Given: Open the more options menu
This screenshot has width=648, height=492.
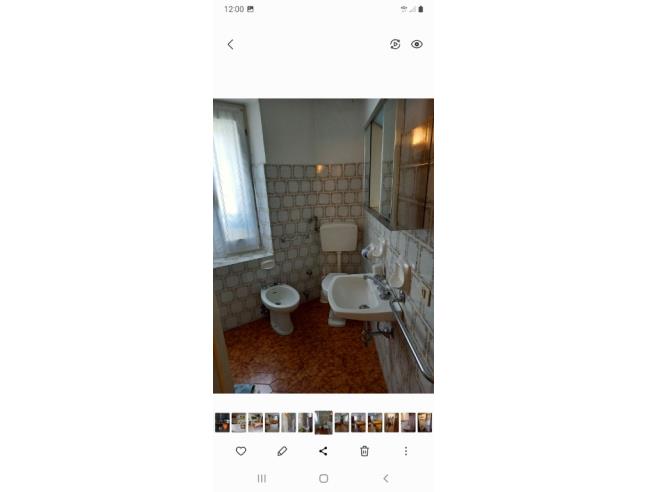Looking at the screenshot, I should [x=406, y=451].
